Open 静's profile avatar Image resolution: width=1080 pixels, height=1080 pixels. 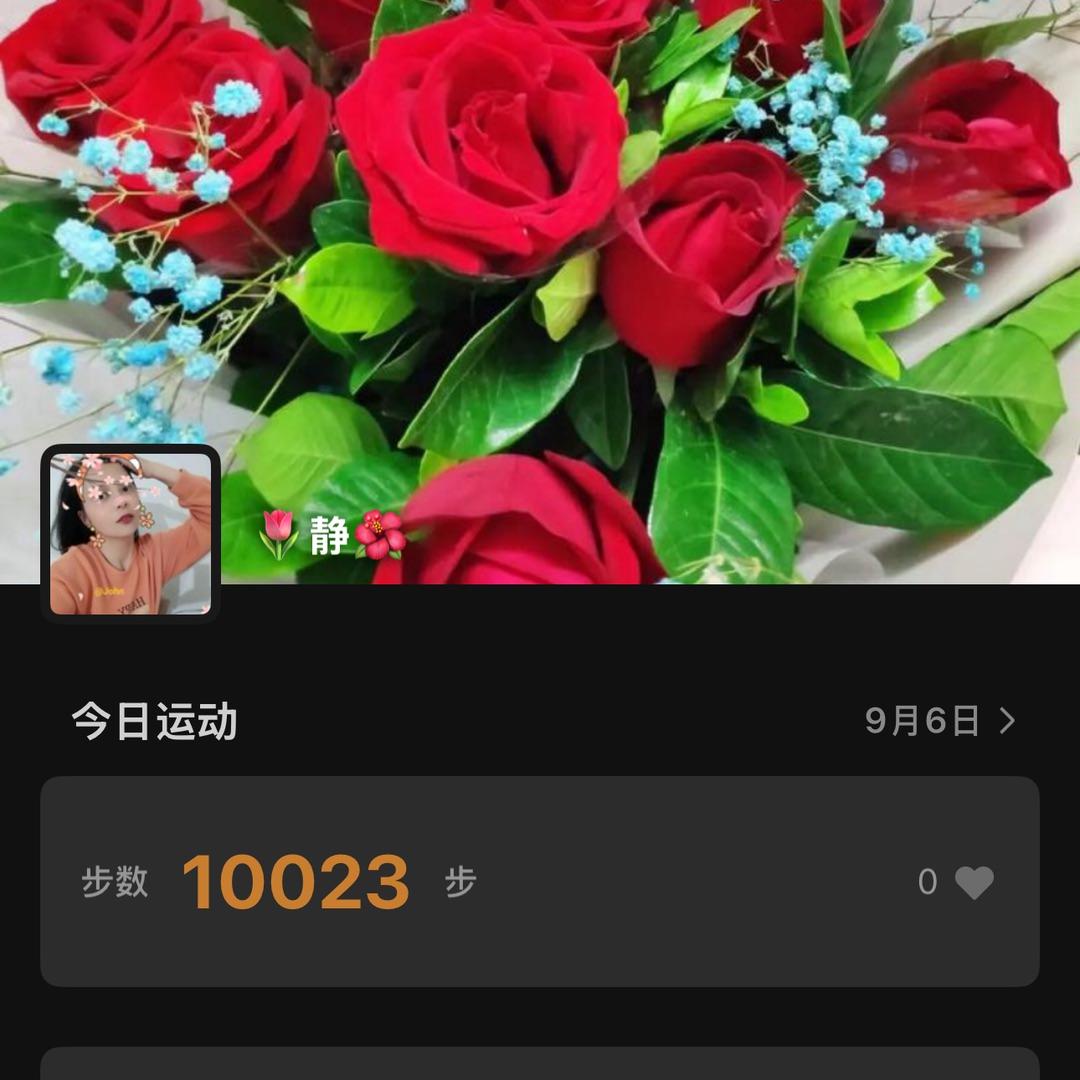click(x=131, y=534)
